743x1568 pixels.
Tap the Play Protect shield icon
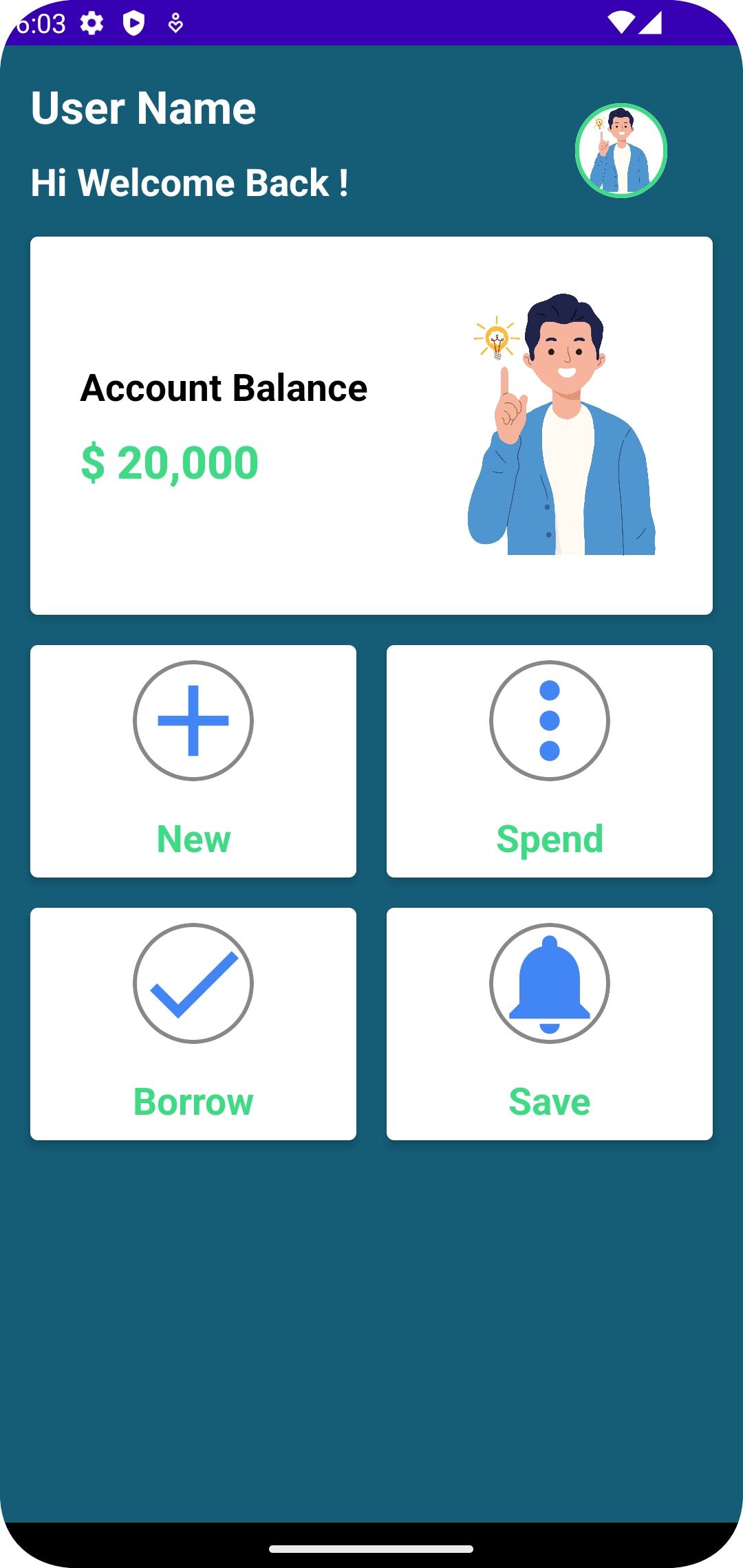click(x=135, y=23)
